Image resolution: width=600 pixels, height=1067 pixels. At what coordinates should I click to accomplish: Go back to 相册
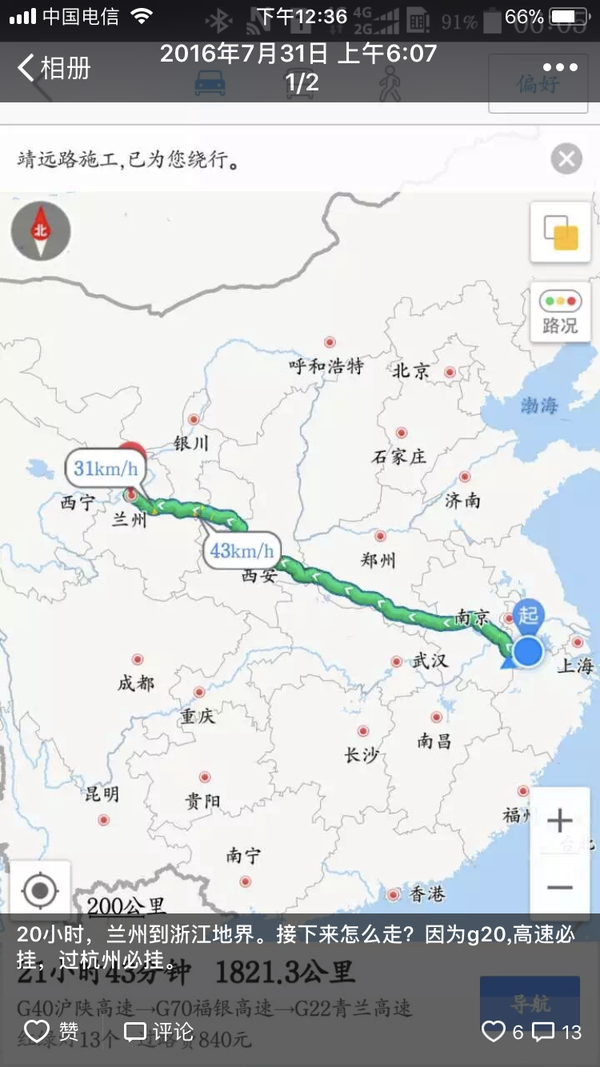[55, 68]
